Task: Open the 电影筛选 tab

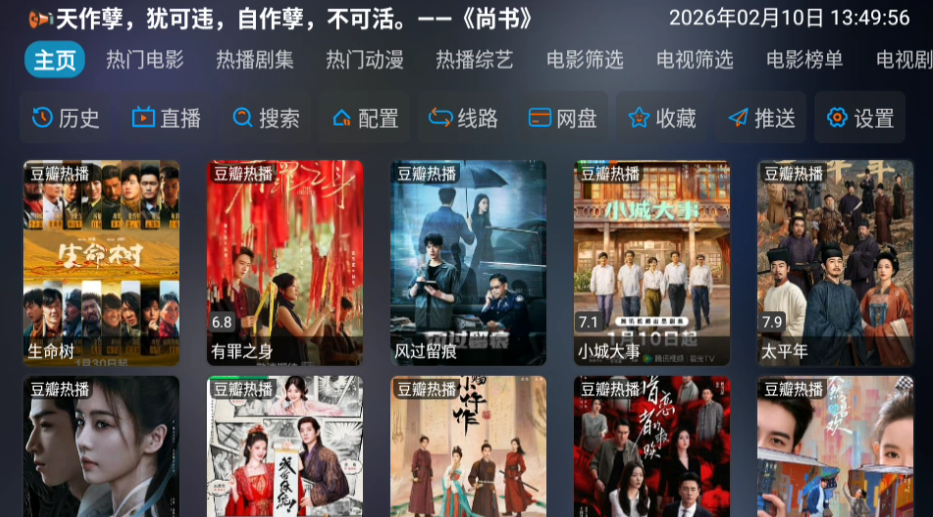Action: tap(585, 60)
